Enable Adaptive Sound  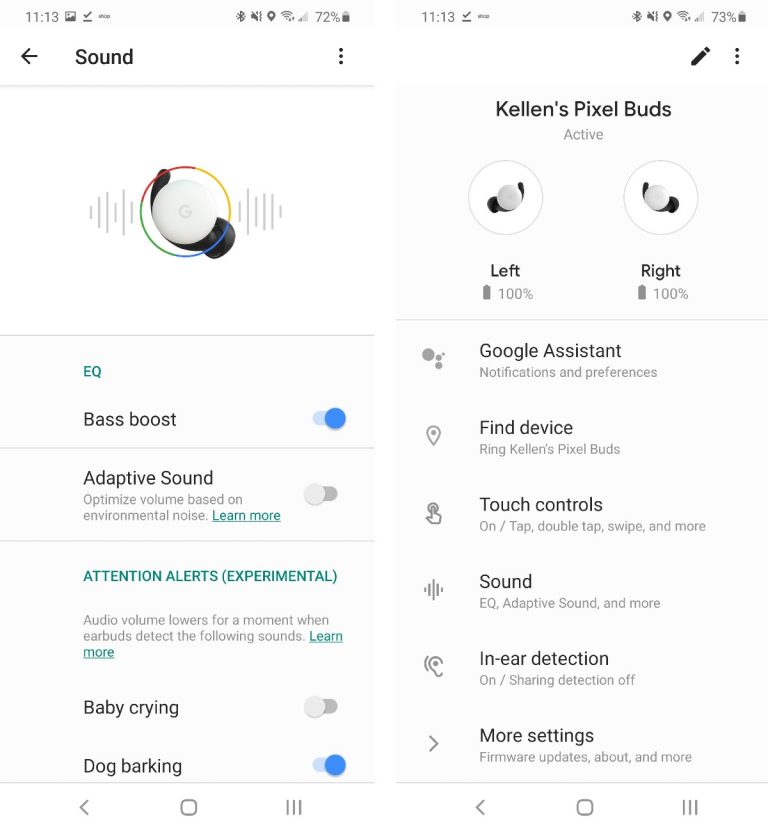tap(321, 494)
